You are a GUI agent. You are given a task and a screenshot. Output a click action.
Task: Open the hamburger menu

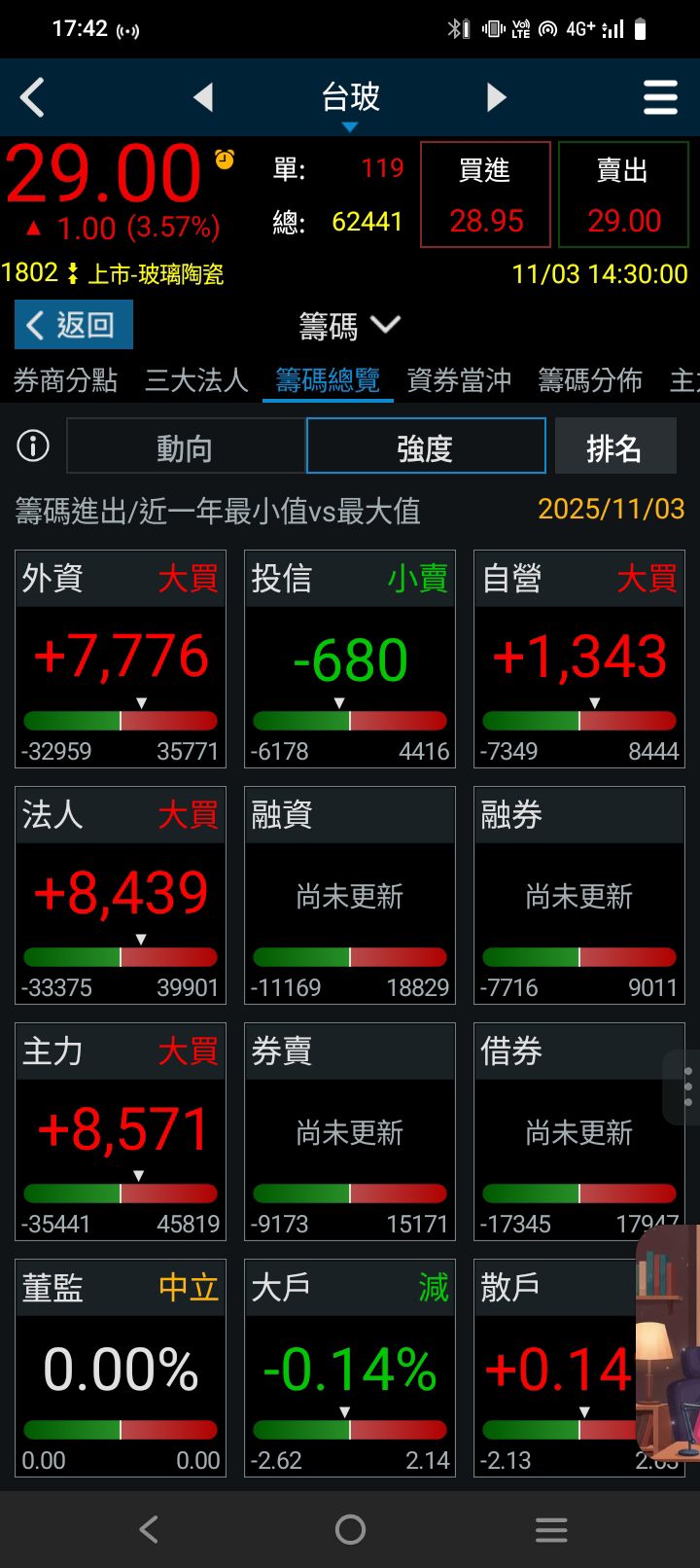(x=660, y=97)
